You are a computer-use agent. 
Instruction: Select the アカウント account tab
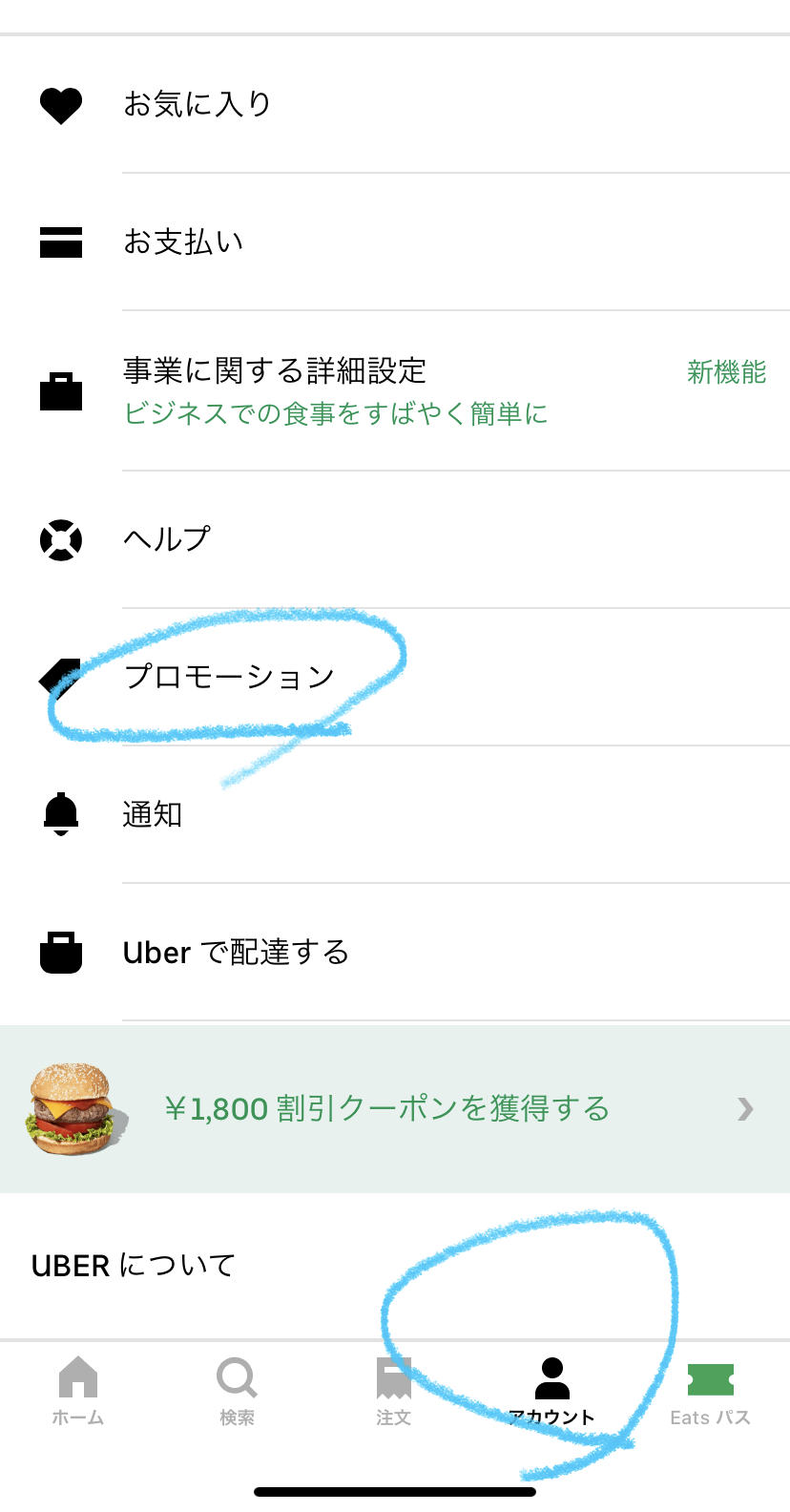click(551, 1392)
